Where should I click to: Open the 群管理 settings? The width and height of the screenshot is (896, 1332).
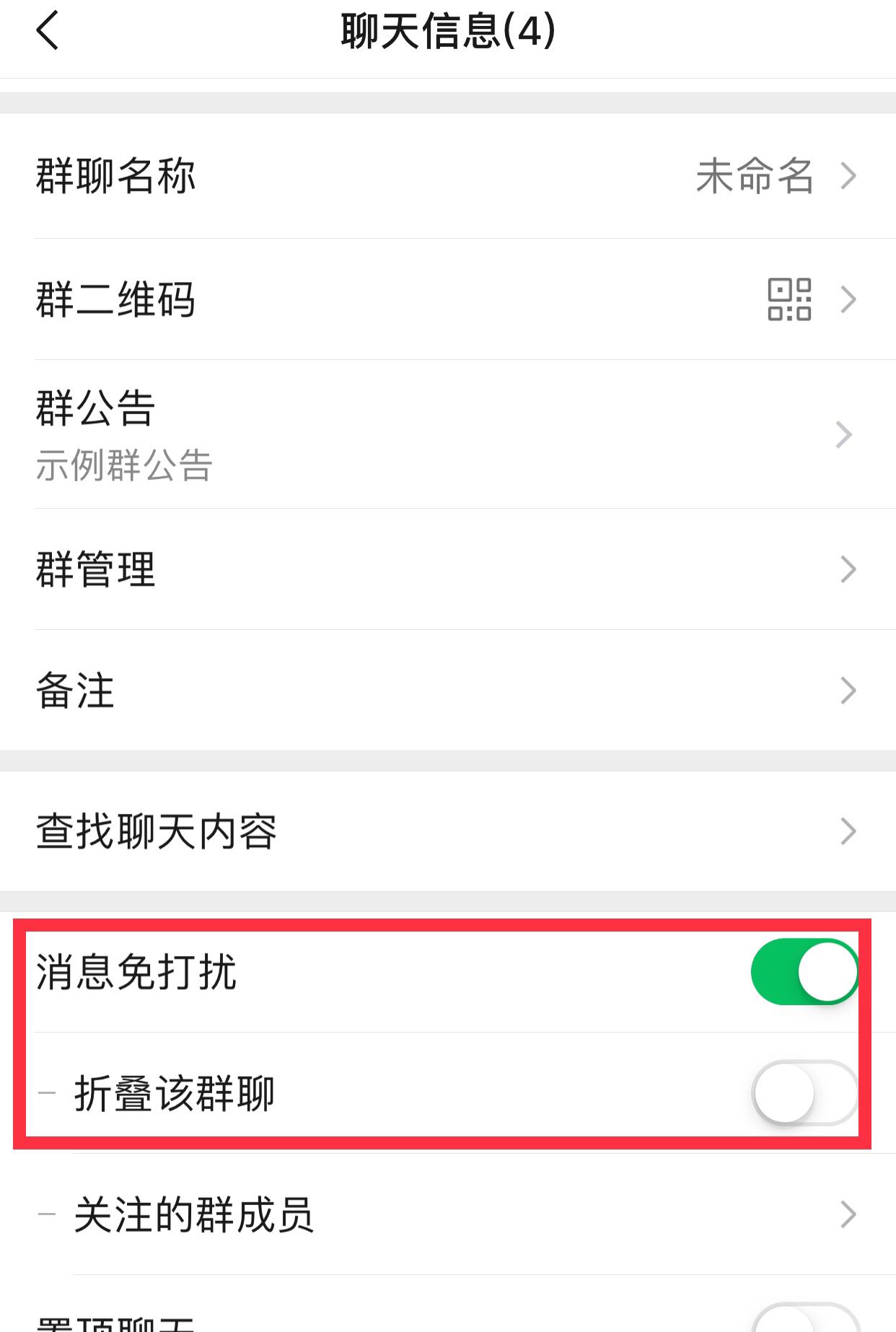pyautogui.click(x=447, y=569)
